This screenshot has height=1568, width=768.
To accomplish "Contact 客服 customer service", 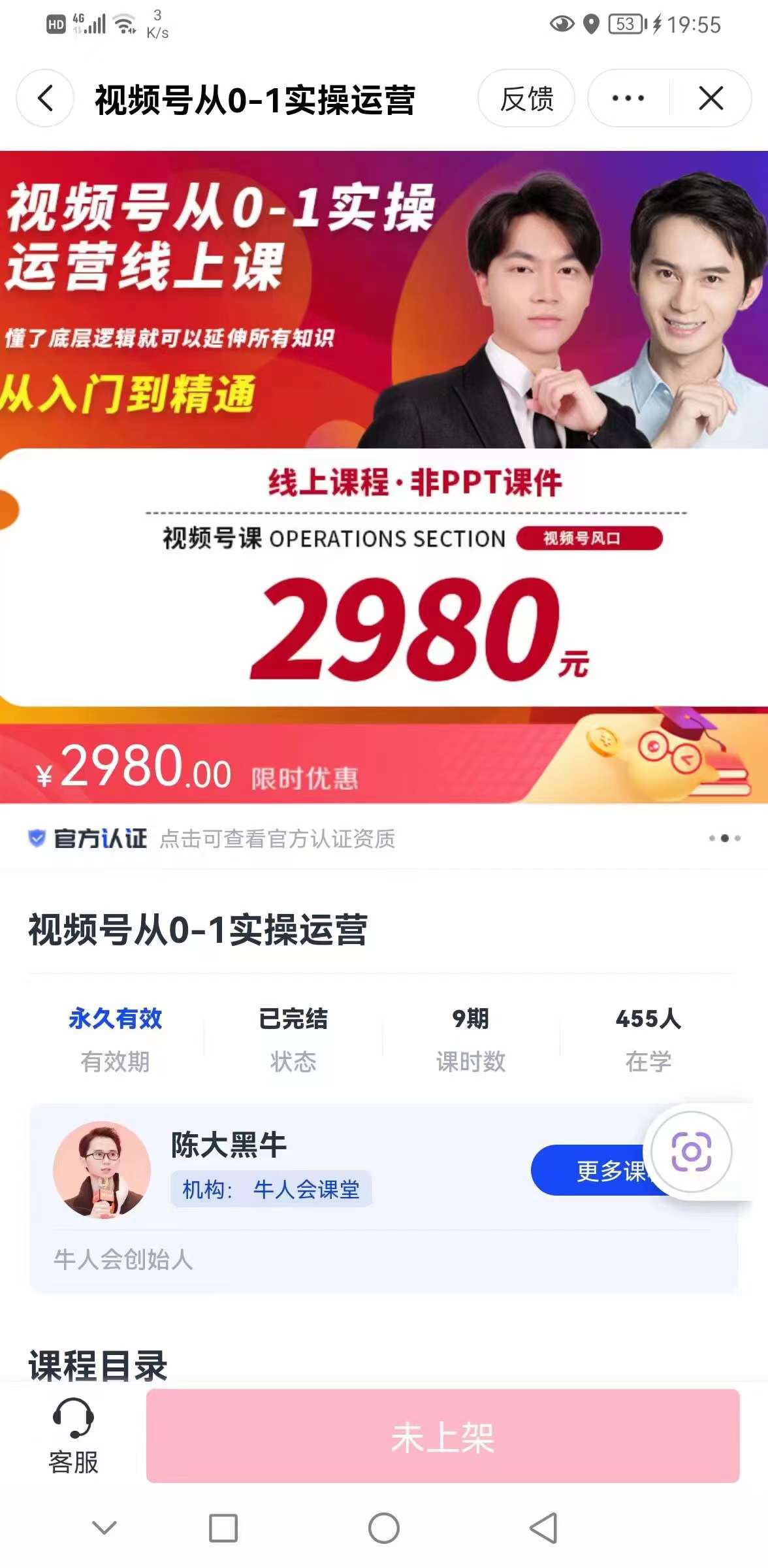I will [73, 1436].
